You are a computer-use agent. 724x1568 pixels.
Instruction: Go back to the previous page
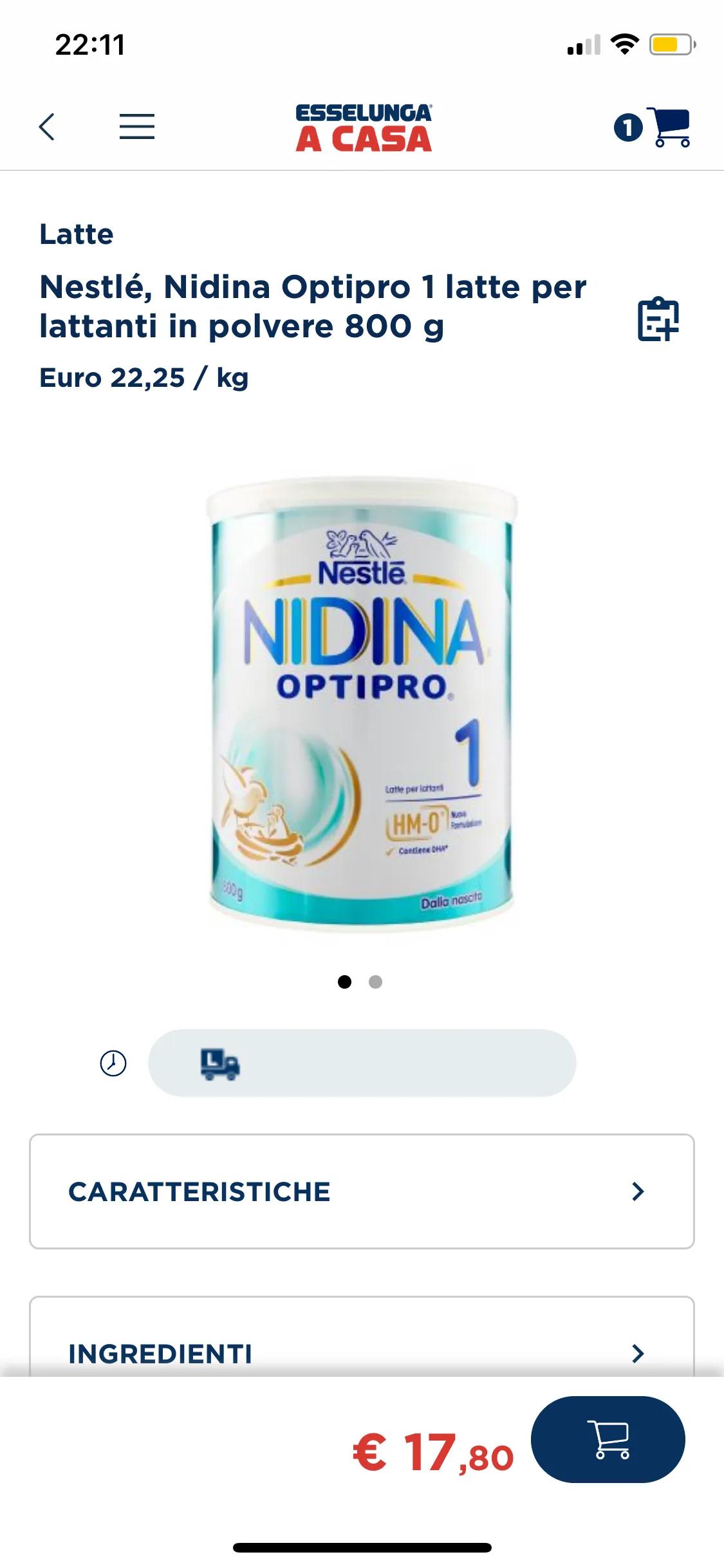click(46, 127)
